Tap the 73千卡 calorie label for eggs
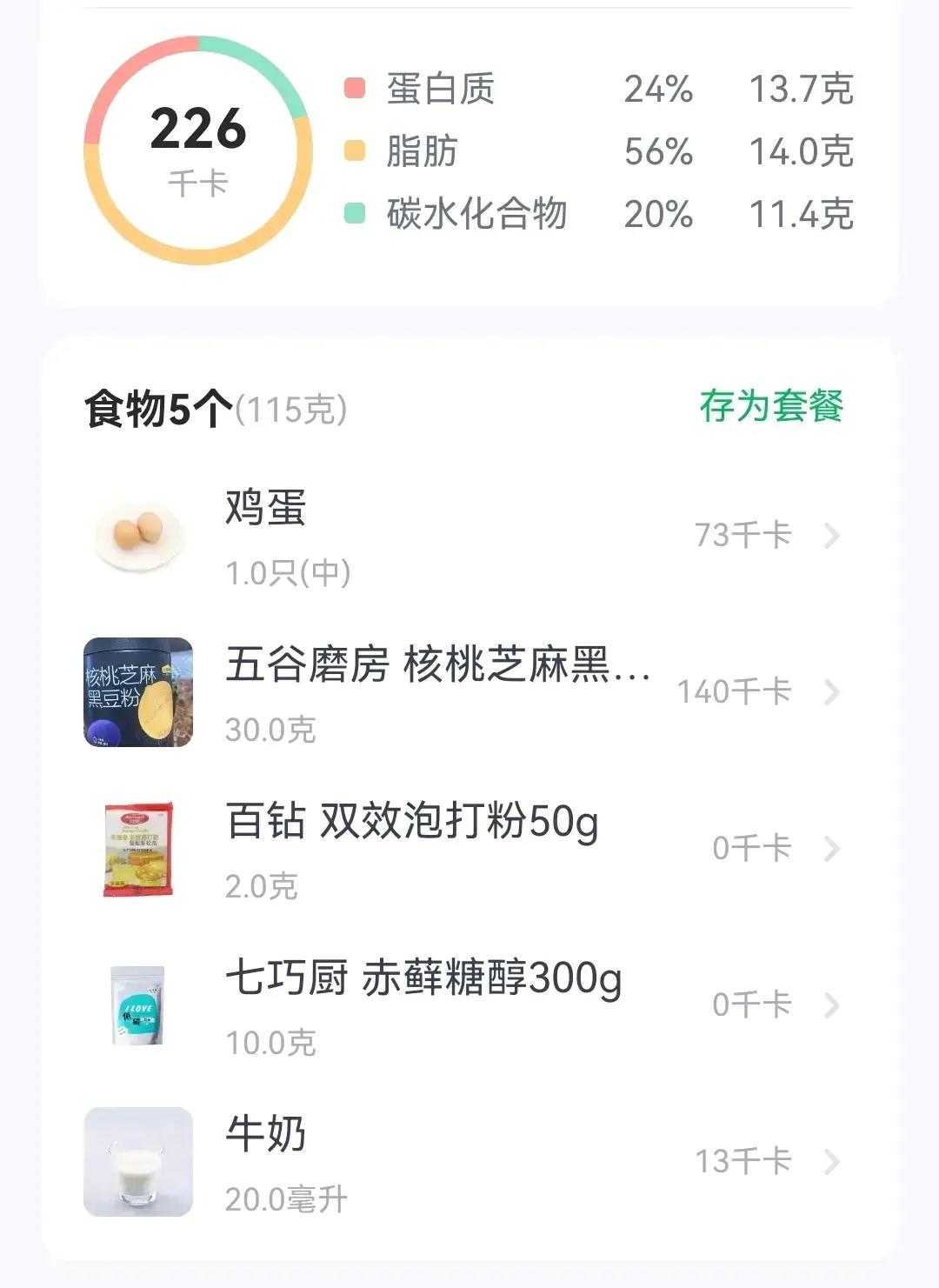This screenshot has height=1288, width=939. click(743, 535)
